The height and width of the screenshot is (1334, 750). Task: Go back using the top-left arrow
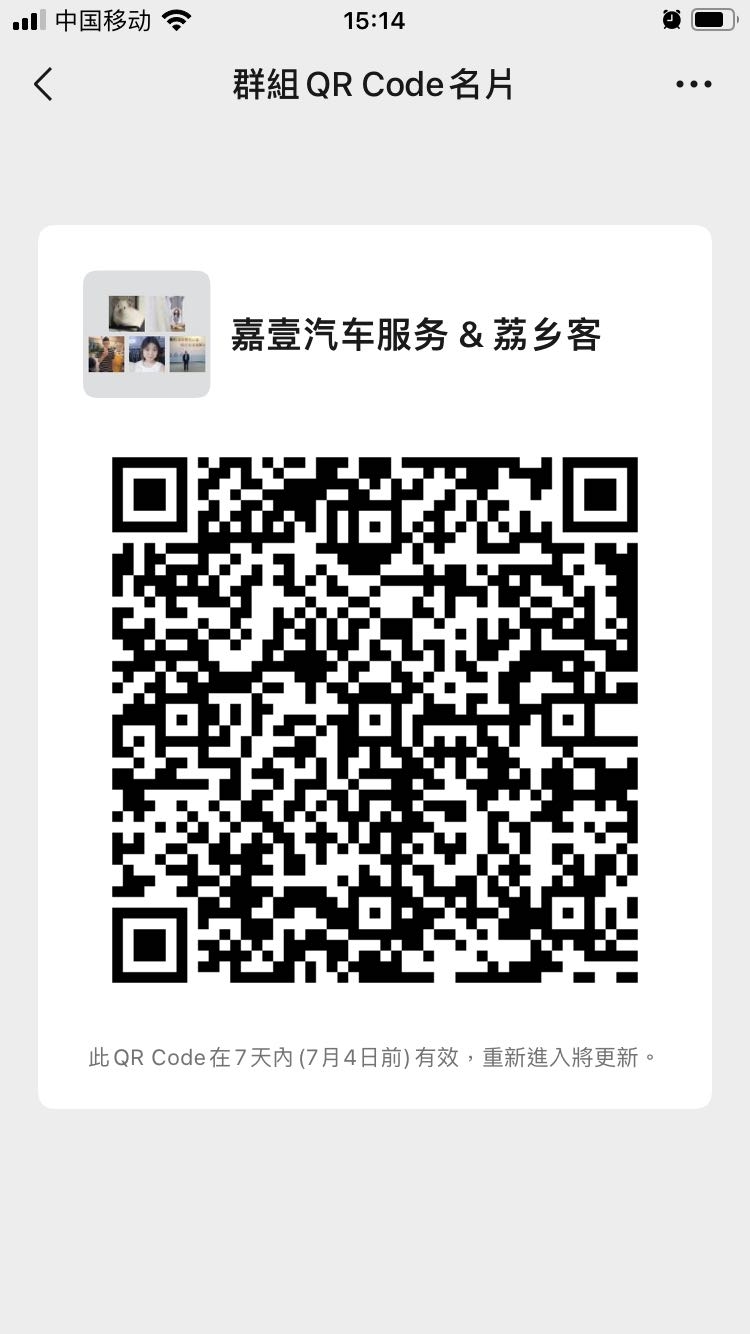point(43,85)
